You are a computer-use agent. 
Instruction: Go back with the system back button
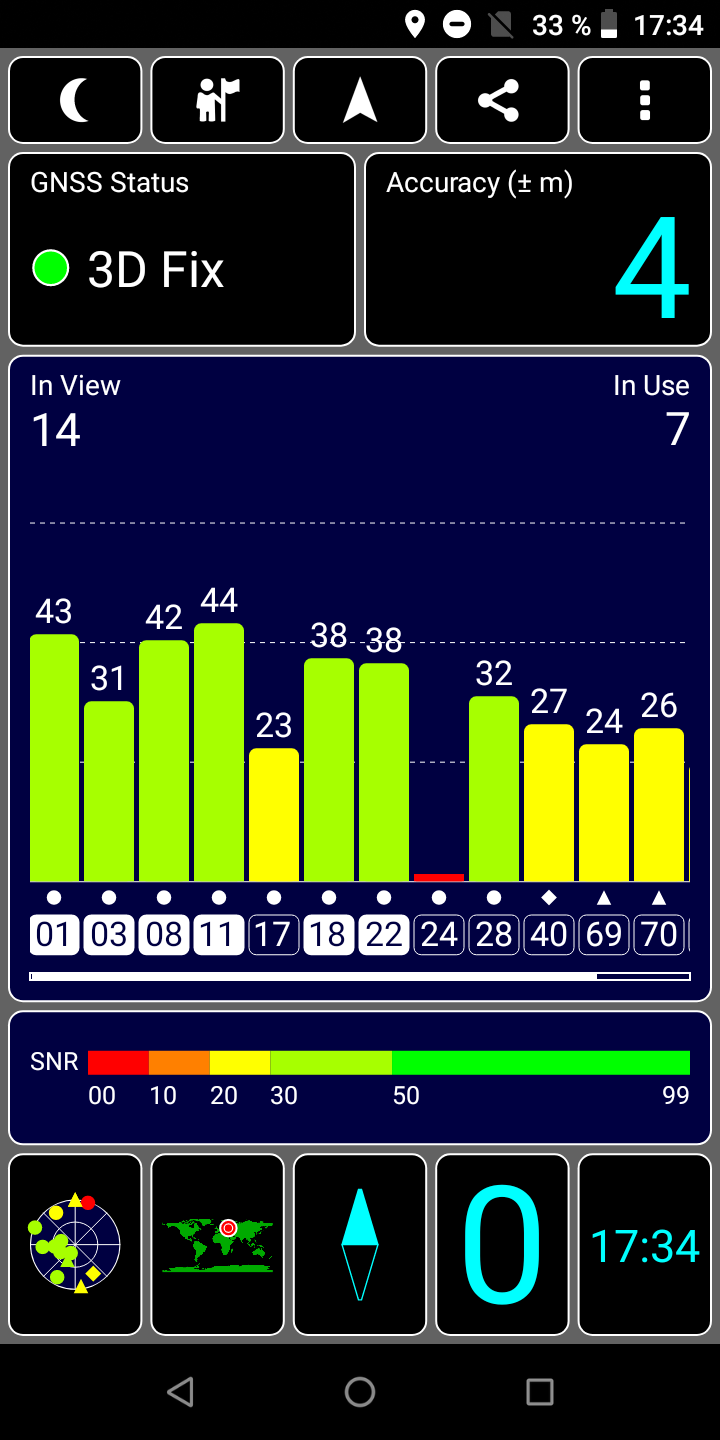click(x=180, y=1392)
